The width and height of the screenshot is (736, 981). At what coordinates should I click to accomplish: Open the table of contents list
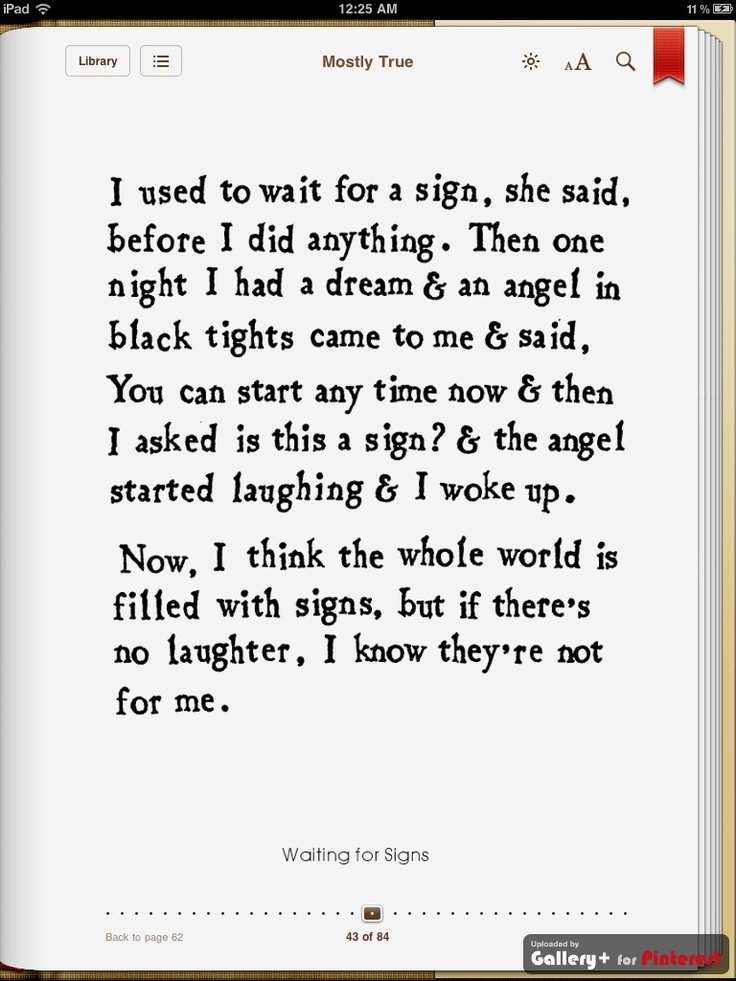pos(160,61)
